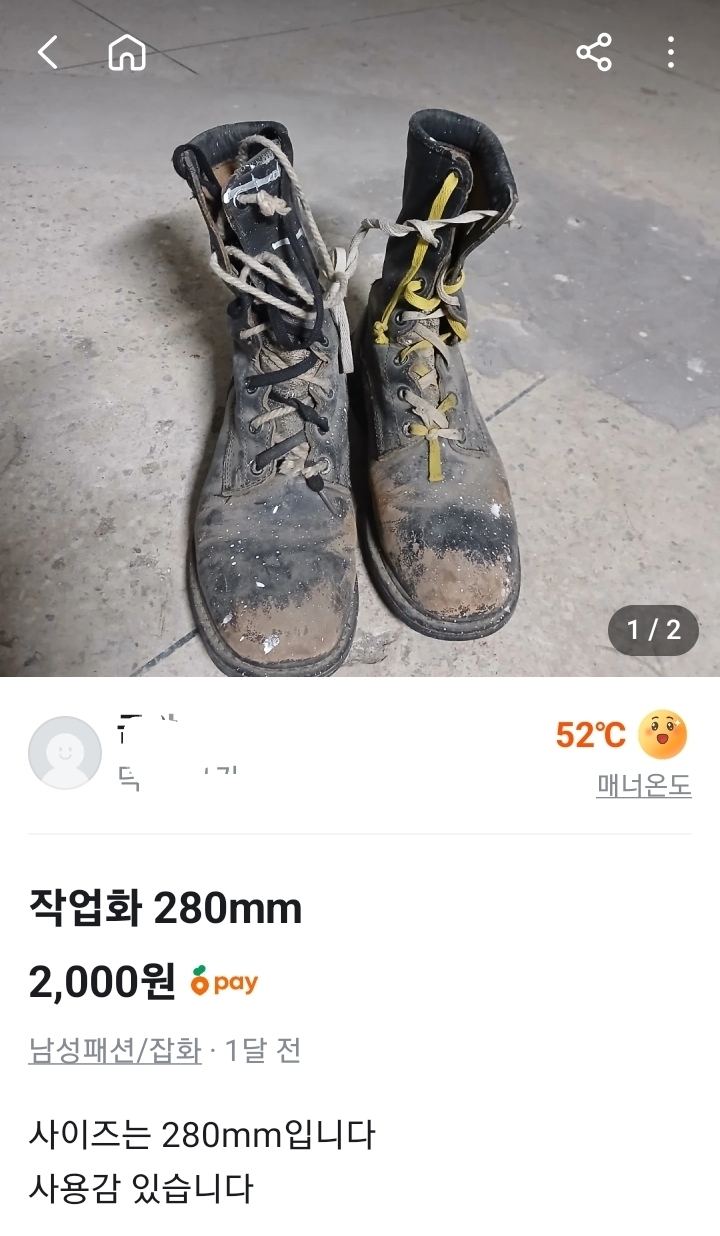Share this listing
720x1236 pixels.
click(x=594, y=52)
